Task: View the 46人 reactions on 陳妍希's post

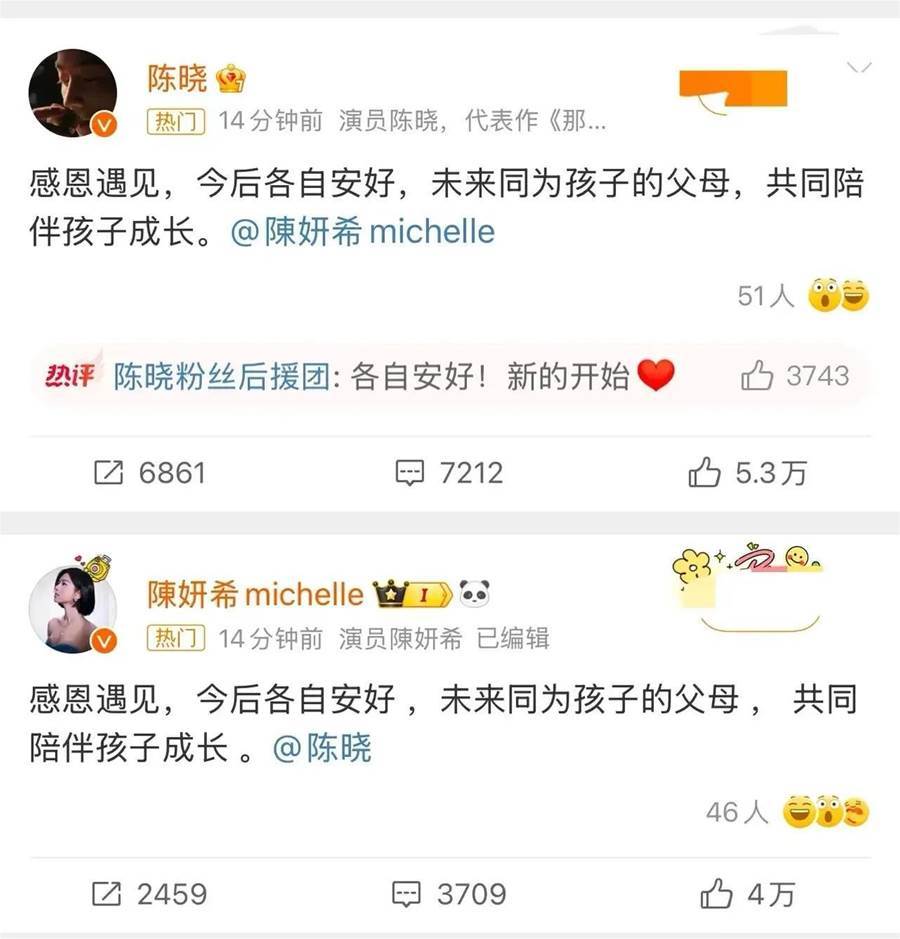Action: click(787, 812)
